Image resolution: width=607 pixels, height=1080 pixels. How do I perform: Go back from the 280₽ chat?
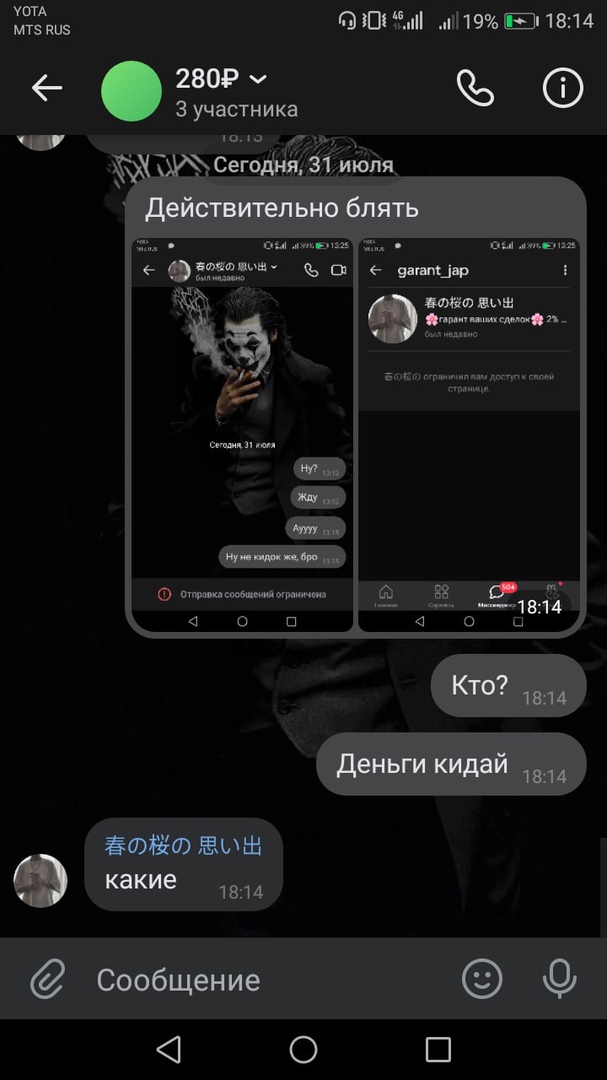[x=47, y=89]
